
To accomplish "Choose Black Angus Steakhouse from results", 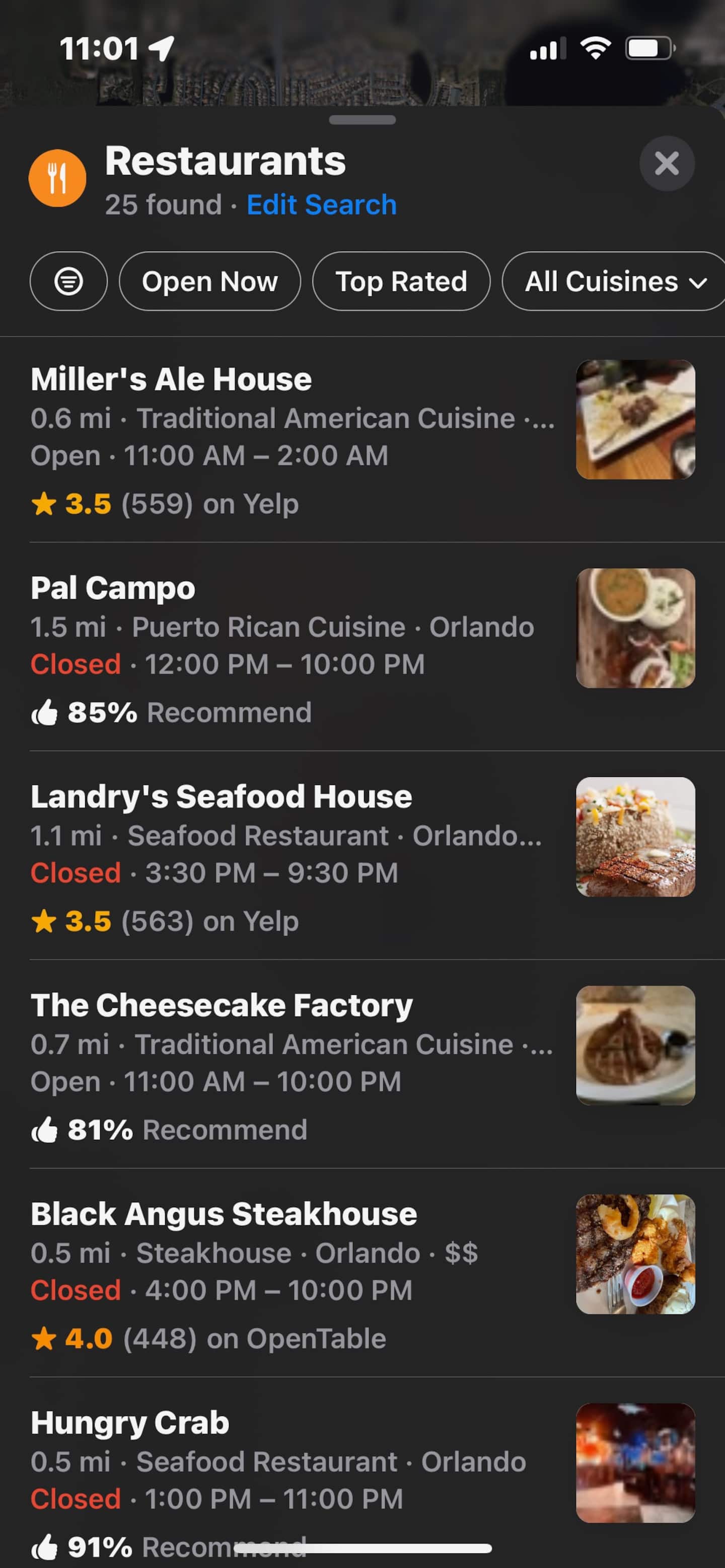I will [362, 1273].
